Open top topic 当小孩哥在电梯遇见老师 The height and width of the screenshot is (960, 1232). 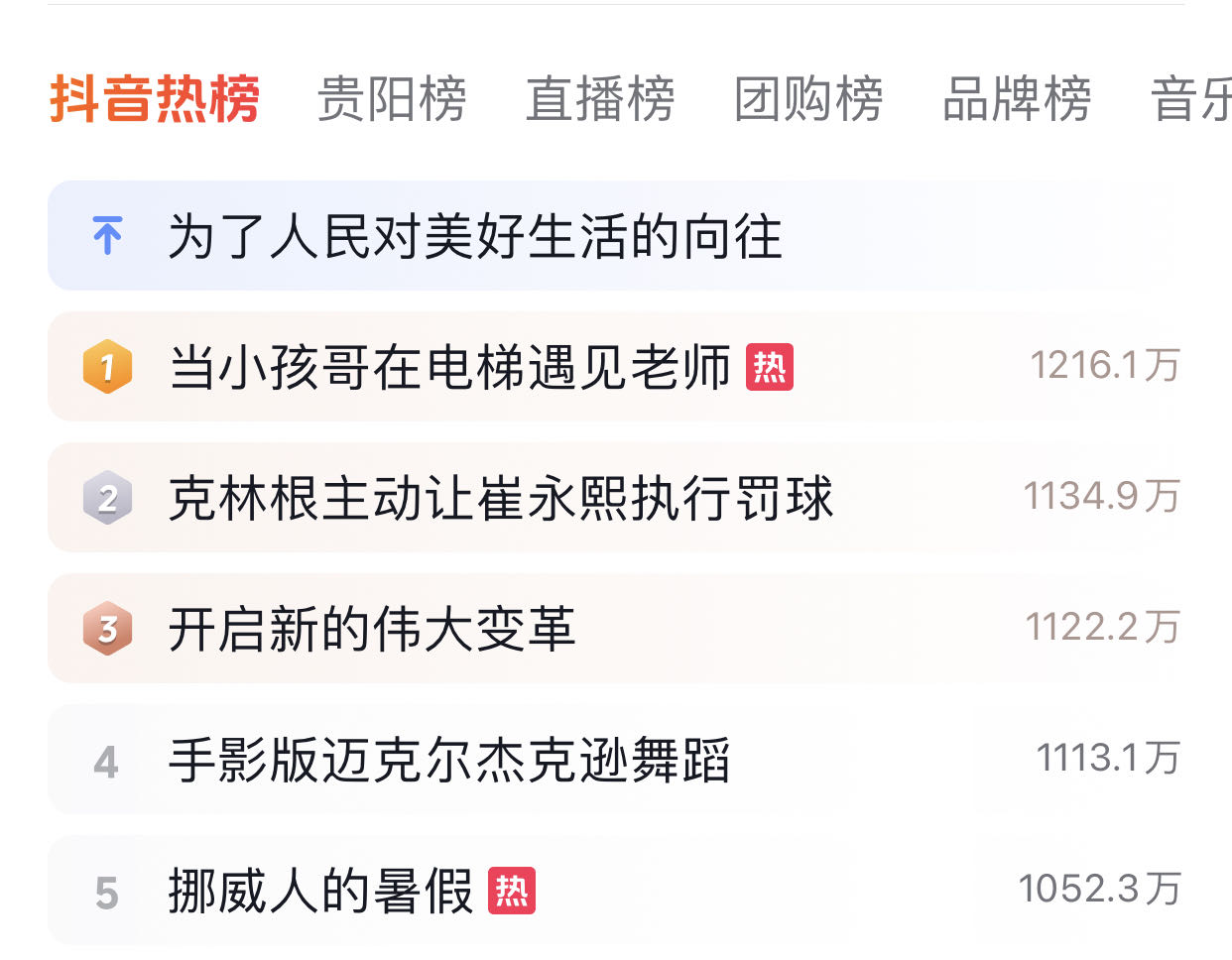(x=451, y=367)
